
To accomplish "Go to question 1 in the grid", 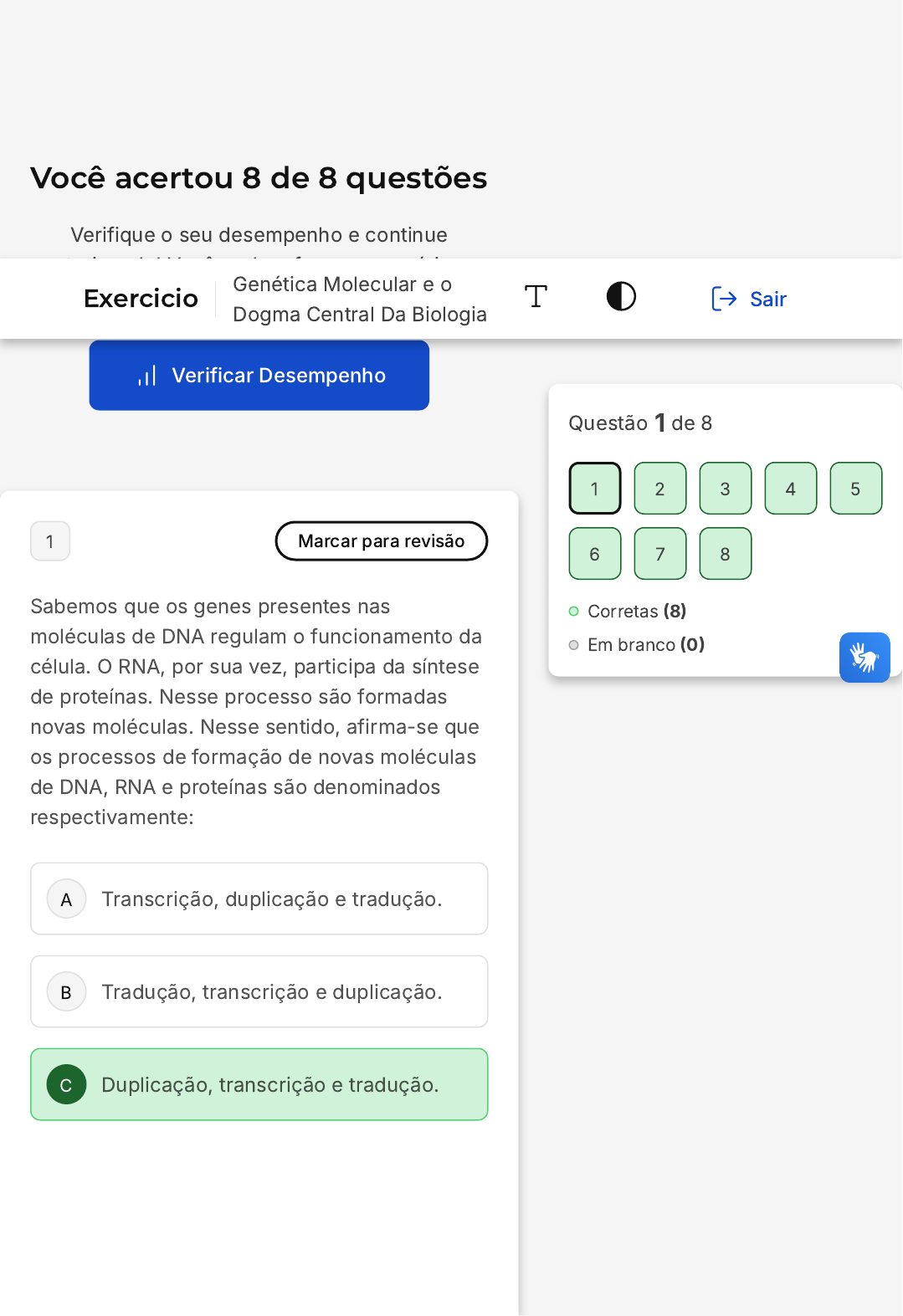I will [595, 489].
